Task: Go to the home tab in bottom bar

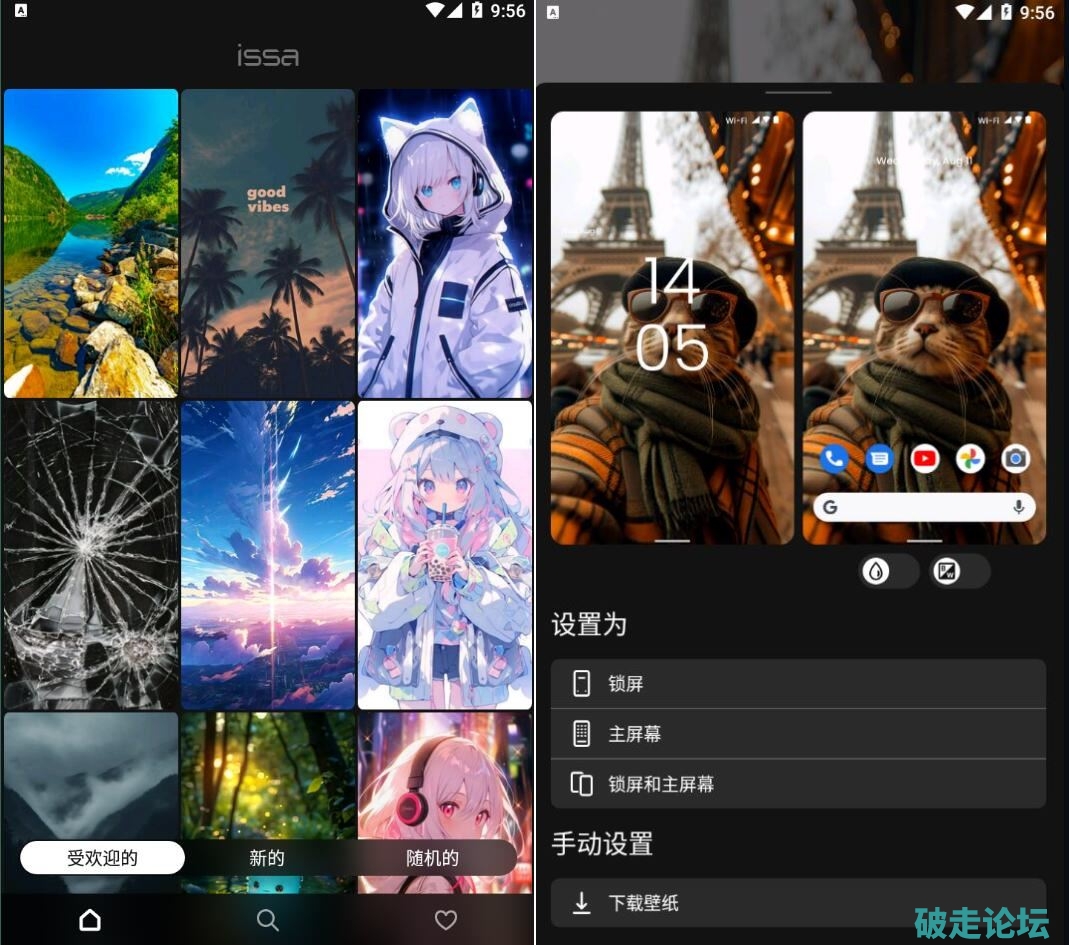Action: (x=90, y=920)
